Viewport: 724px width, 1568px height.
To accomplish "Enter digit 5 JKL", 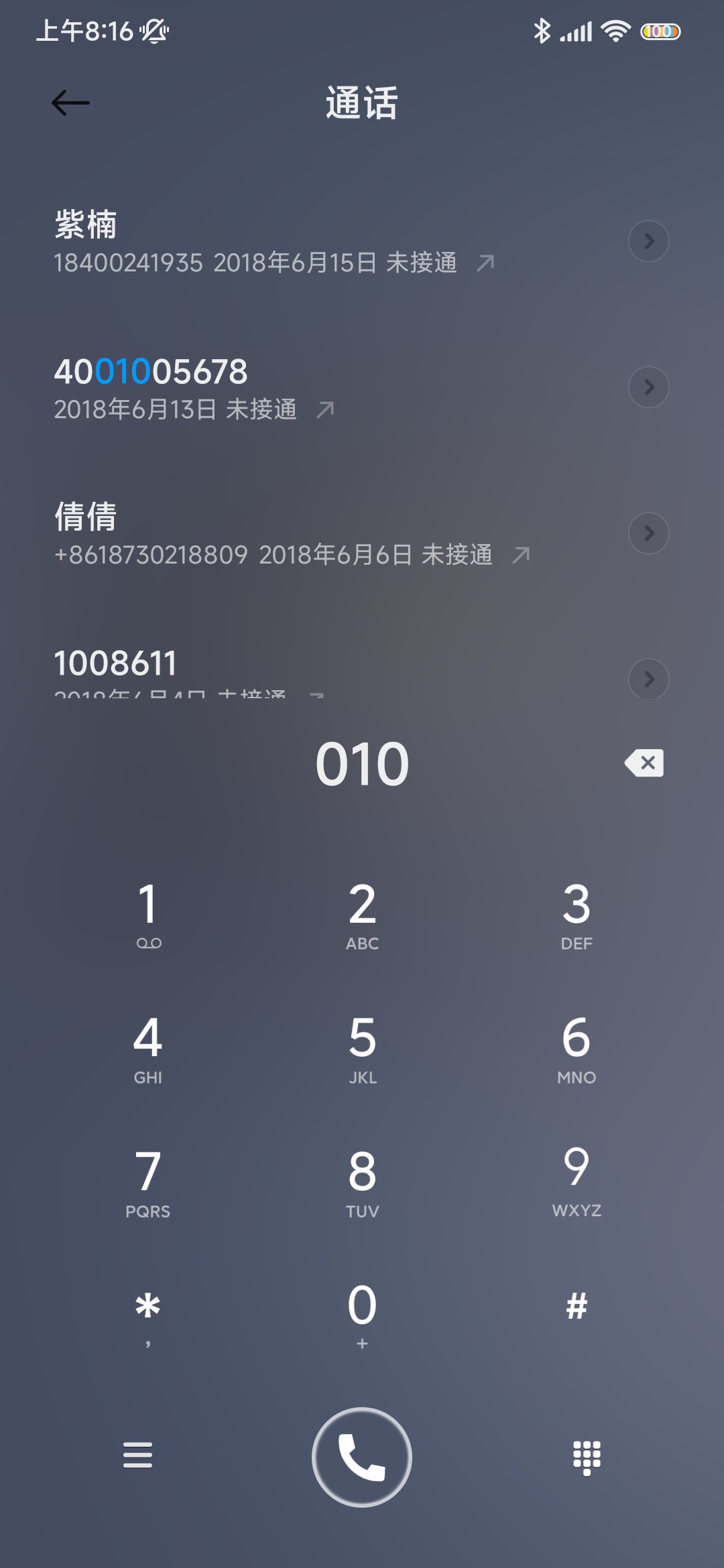I will tap(362, 1049).
